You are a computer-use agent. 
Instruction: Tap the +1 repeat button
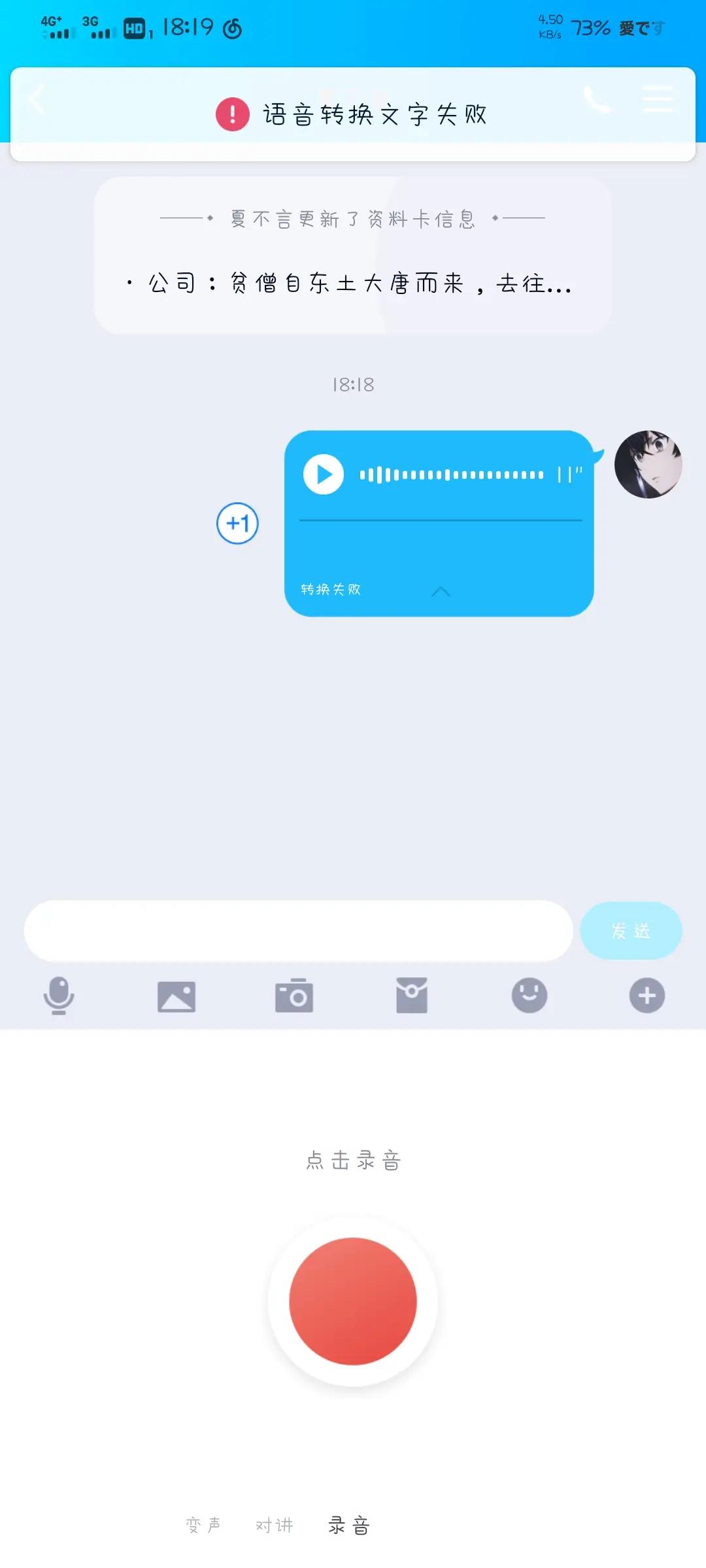coord(237,523)
